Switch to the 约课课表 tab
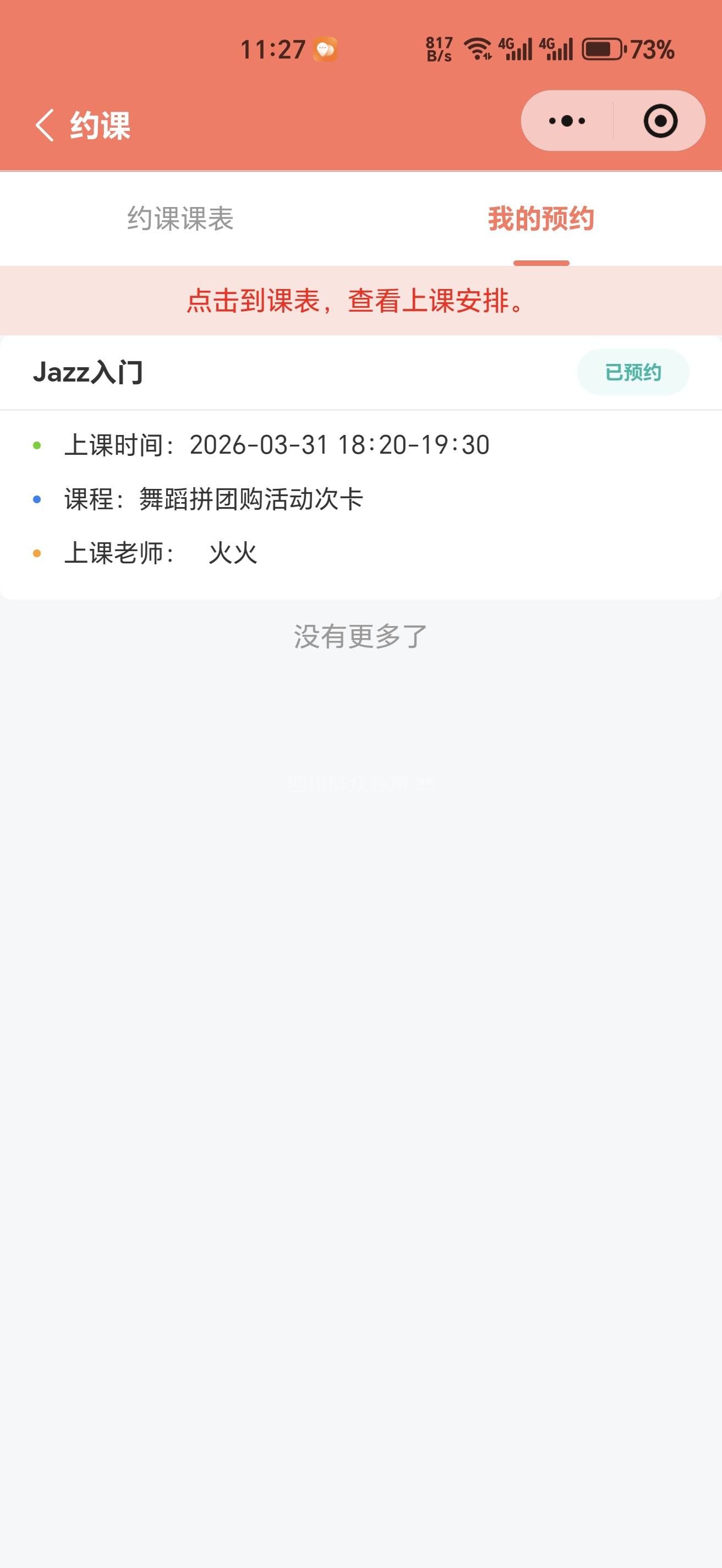Viewport: 722px width, 1568px height. click(180, 219)
